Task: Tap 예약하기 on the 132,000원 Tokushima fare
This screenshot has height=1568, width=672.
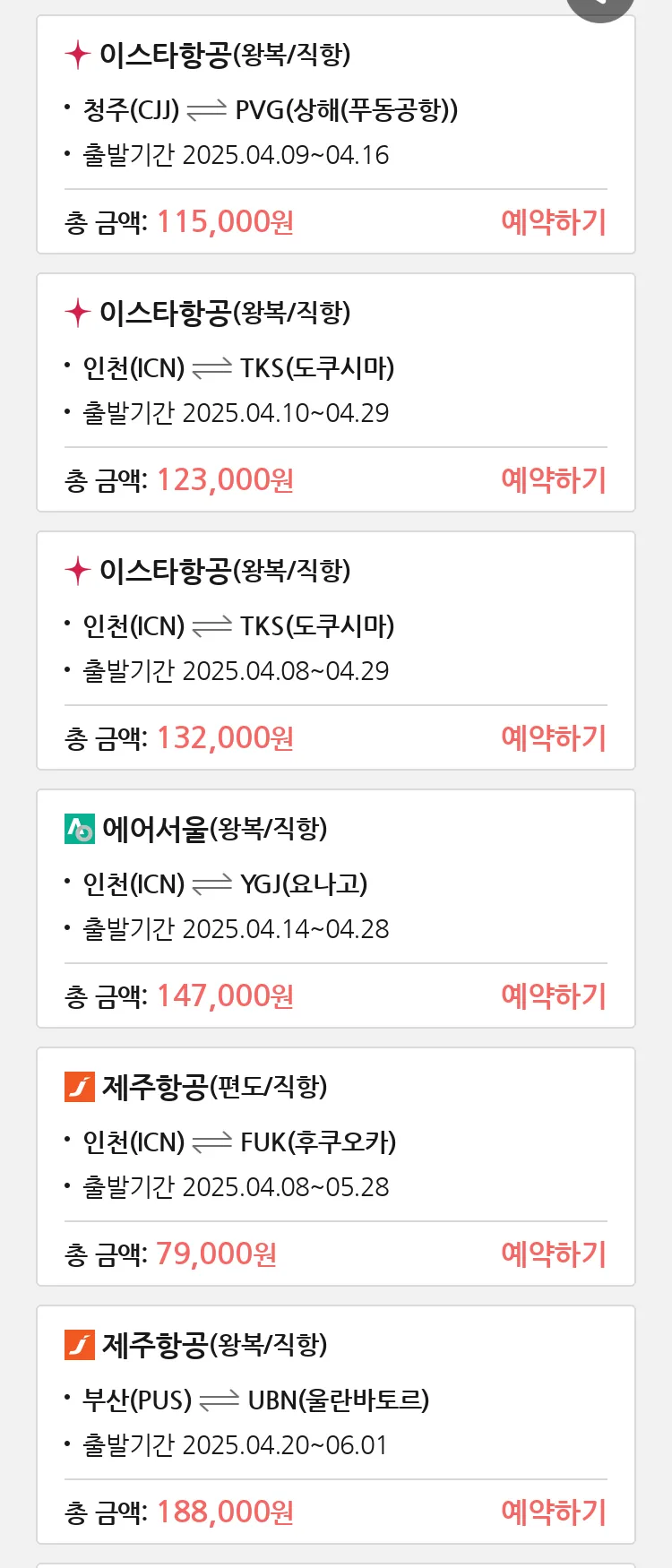Action: tap(554, 737)
